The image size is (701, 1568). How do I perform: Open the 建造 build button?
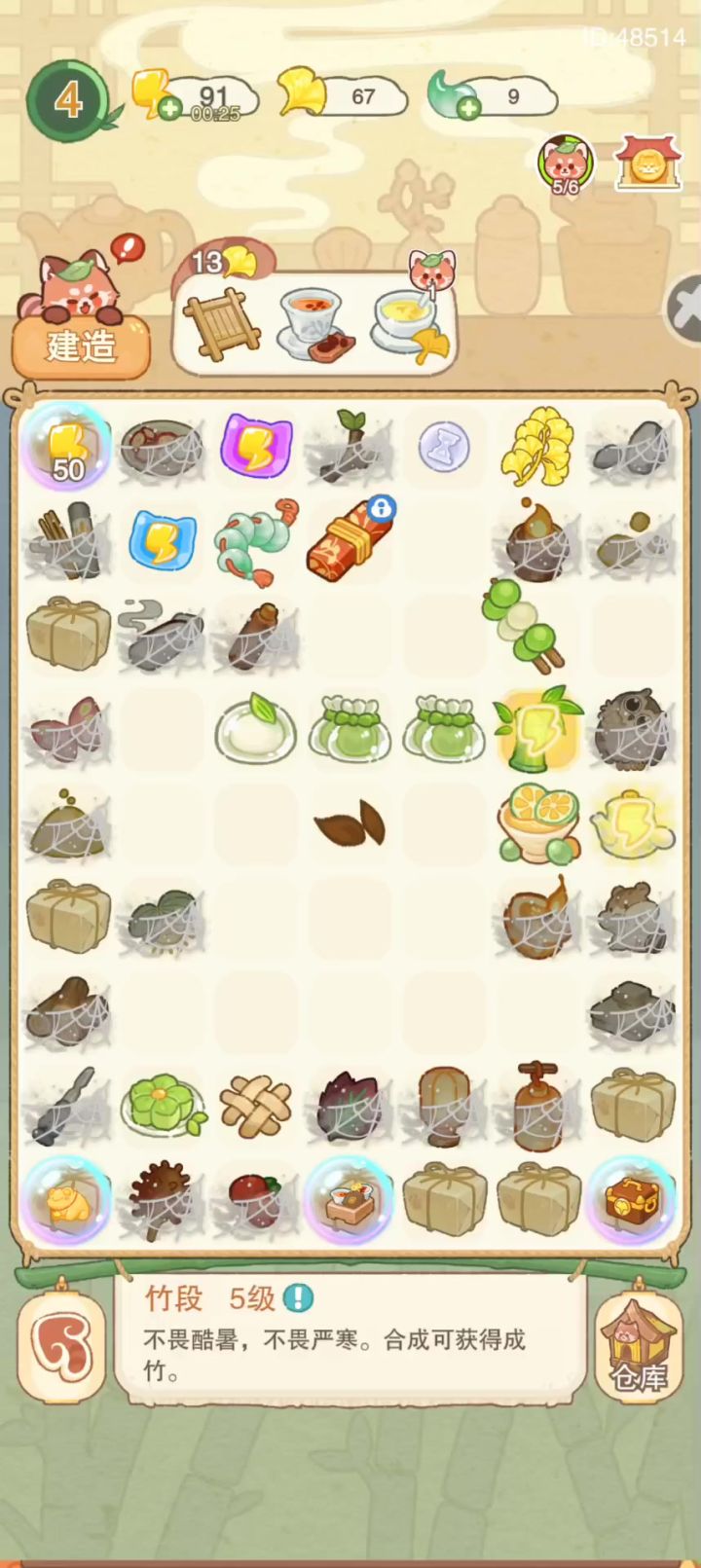pos(82,346)
